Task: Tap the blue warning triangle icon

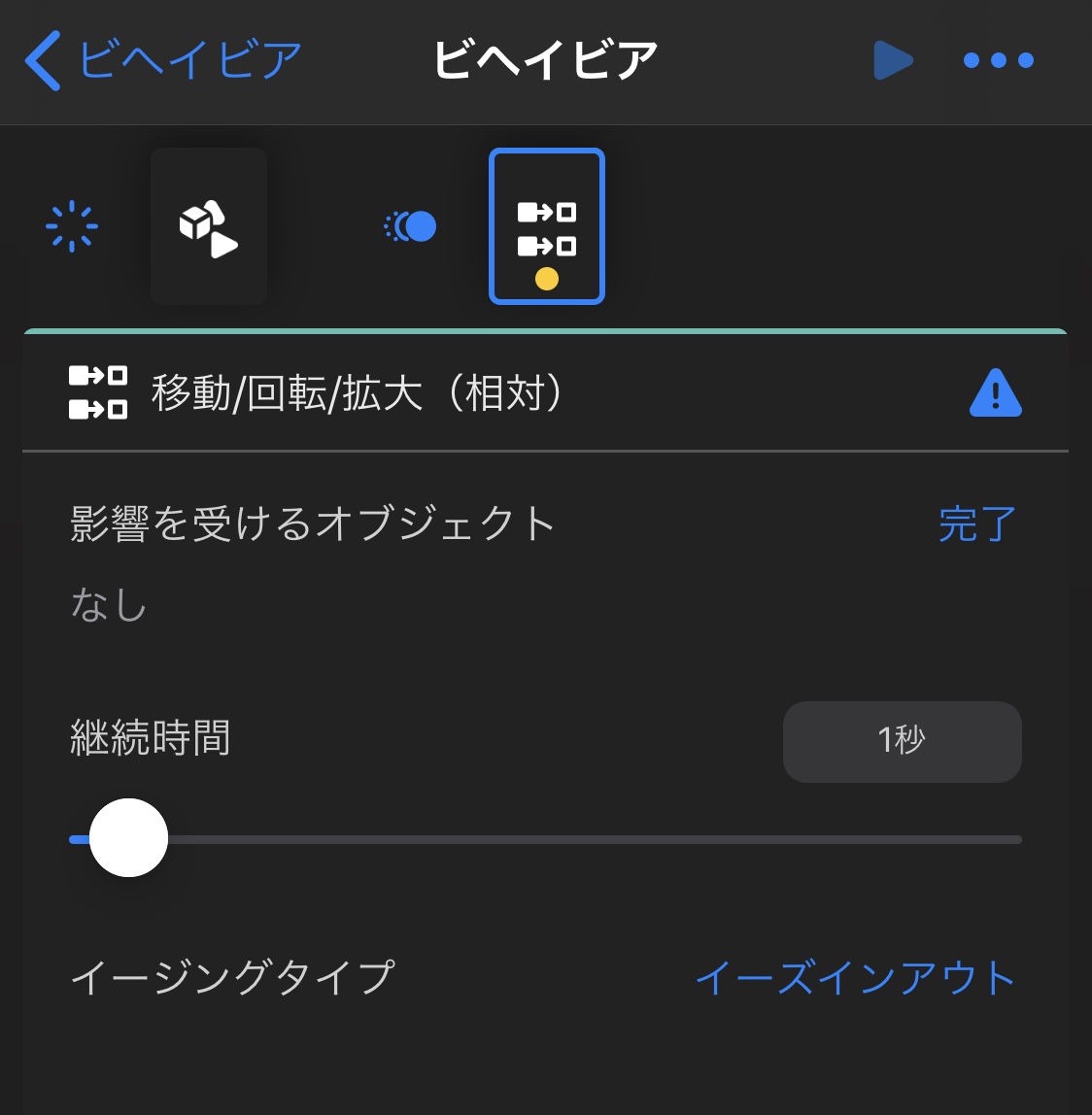Action: point(995,393)
